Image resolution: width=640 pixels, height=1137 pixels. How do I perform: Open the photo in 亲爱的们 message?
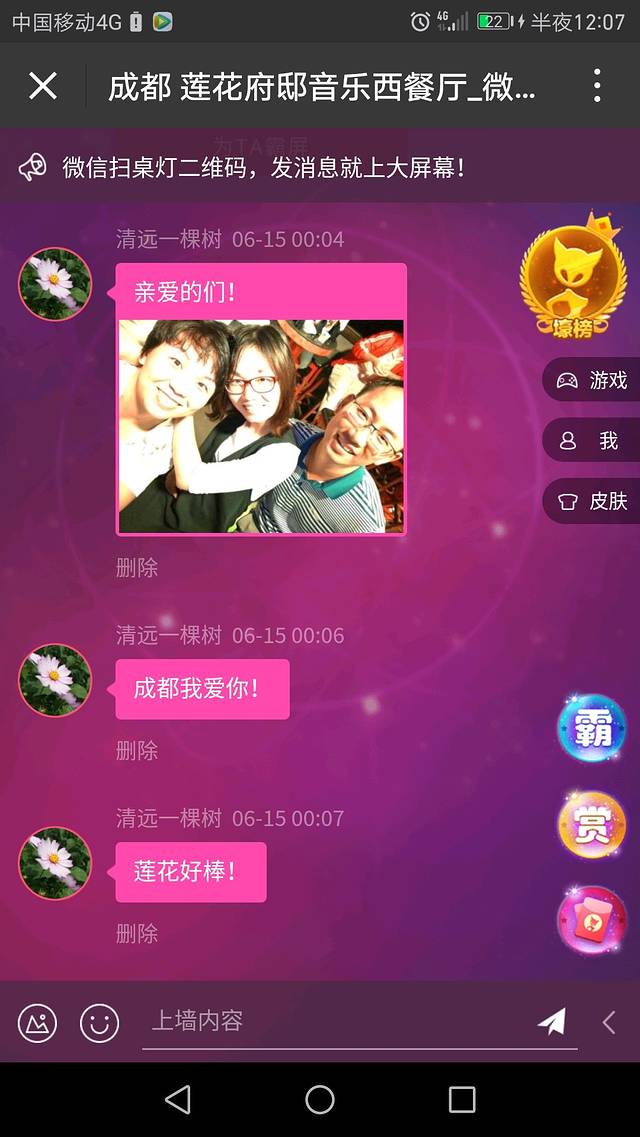(x=261, y=426)
